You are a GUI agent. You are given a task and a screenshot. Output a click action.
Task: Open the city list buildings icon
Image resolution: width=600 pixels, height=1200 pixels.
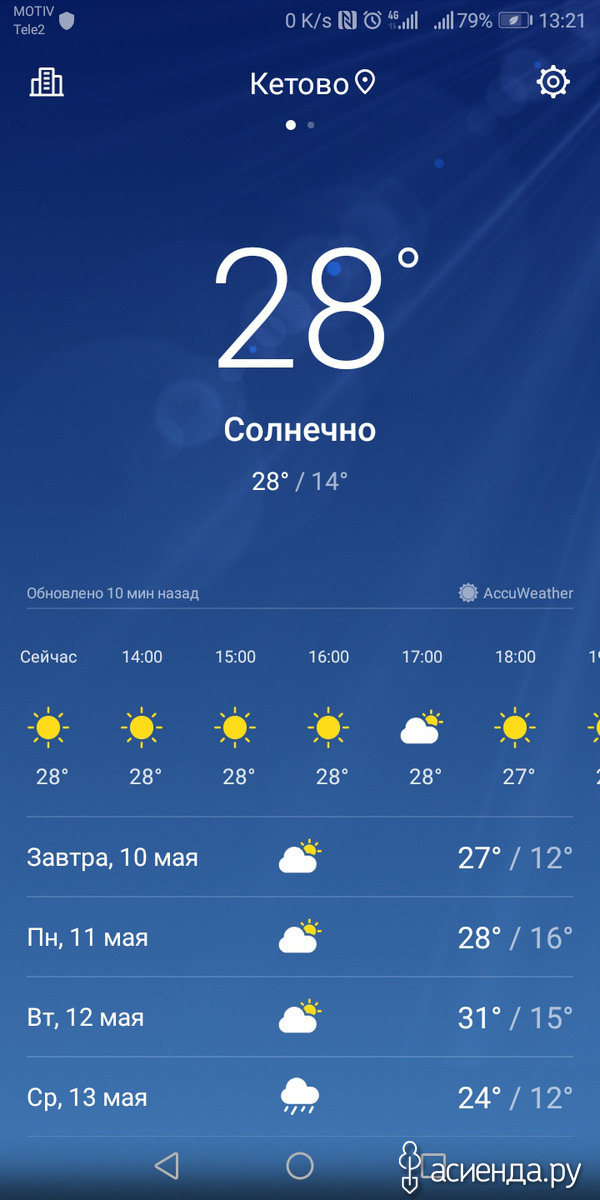(46, 82)
